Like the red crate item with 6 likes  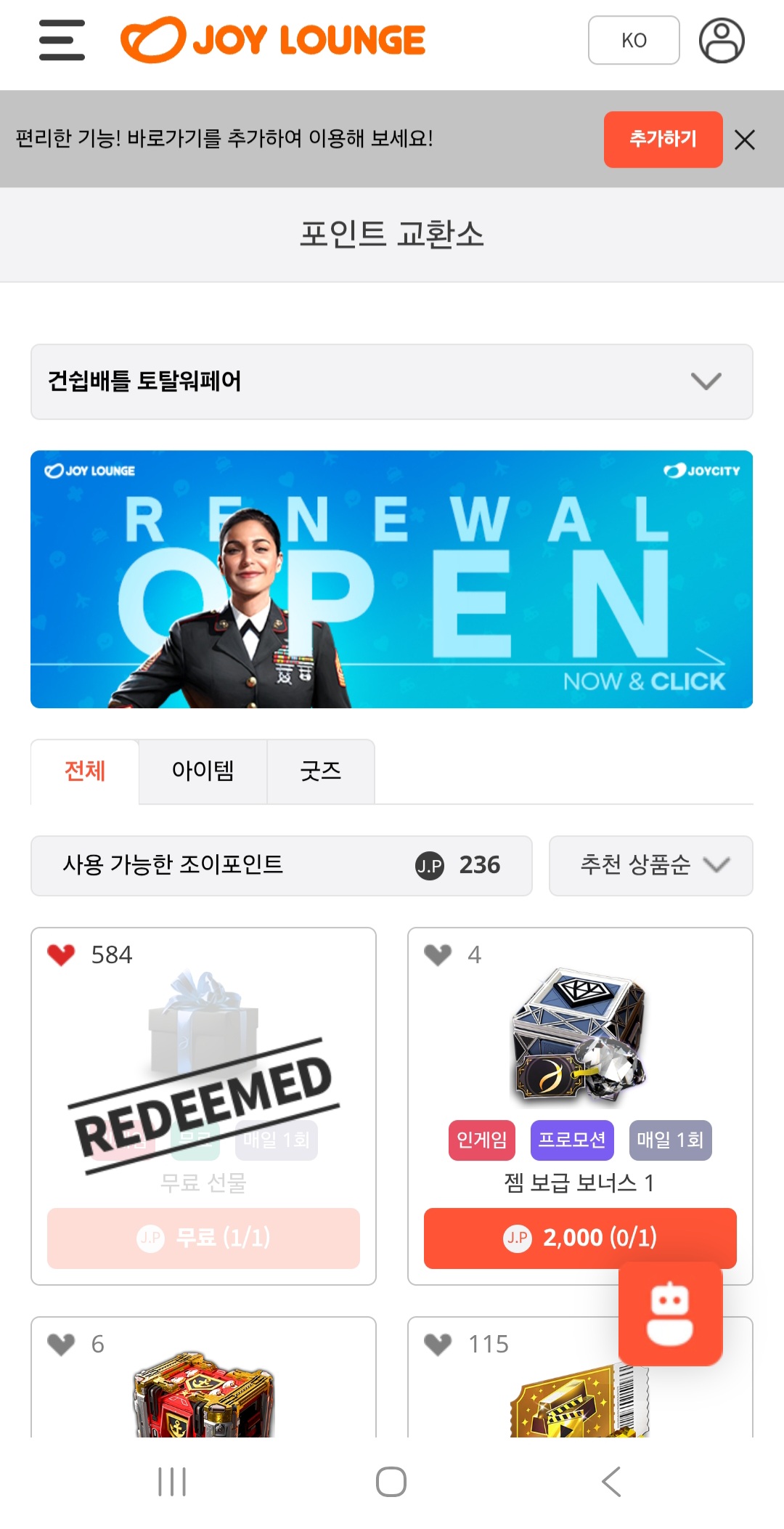(x=62, y=1344)
